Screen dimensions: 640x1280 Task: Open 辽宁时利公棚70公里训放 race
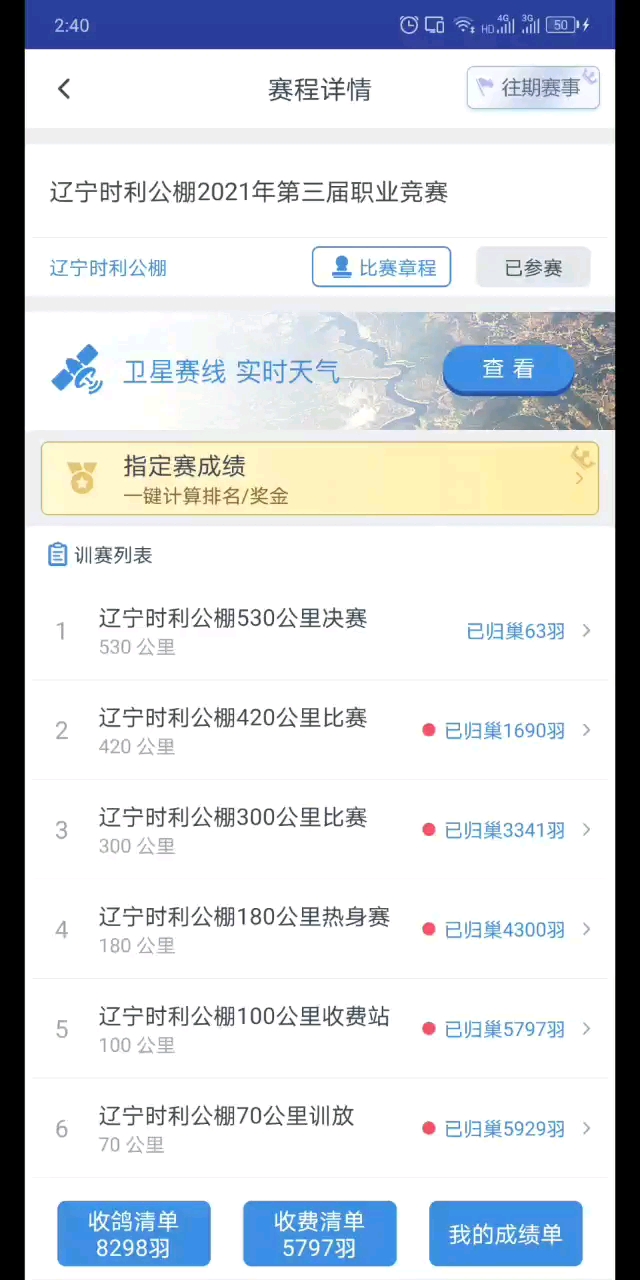[x=320, y=1129]
